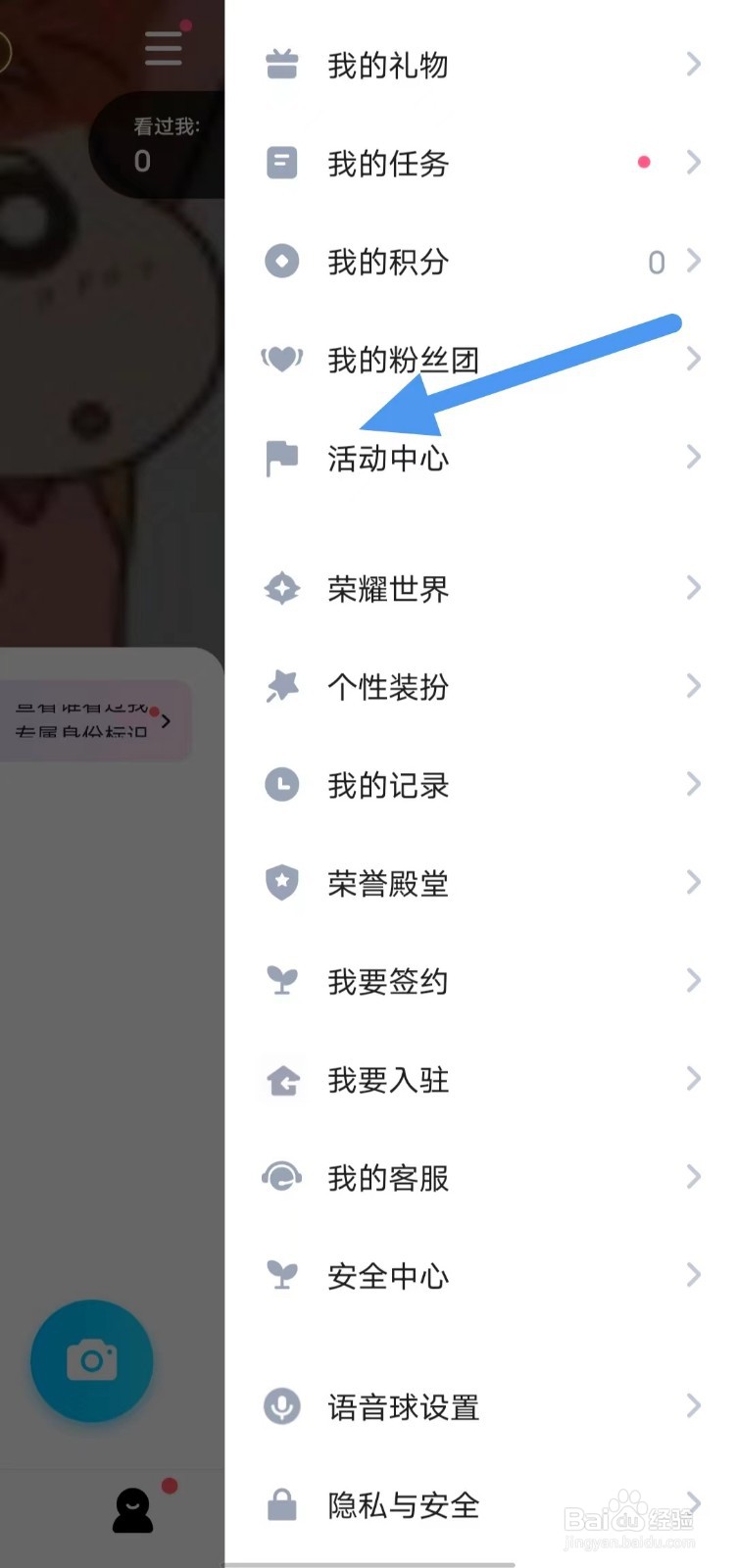Tap the 我的粉丝团 heart fan club icon
736x1568 pixels.
(x=281, y=360)
